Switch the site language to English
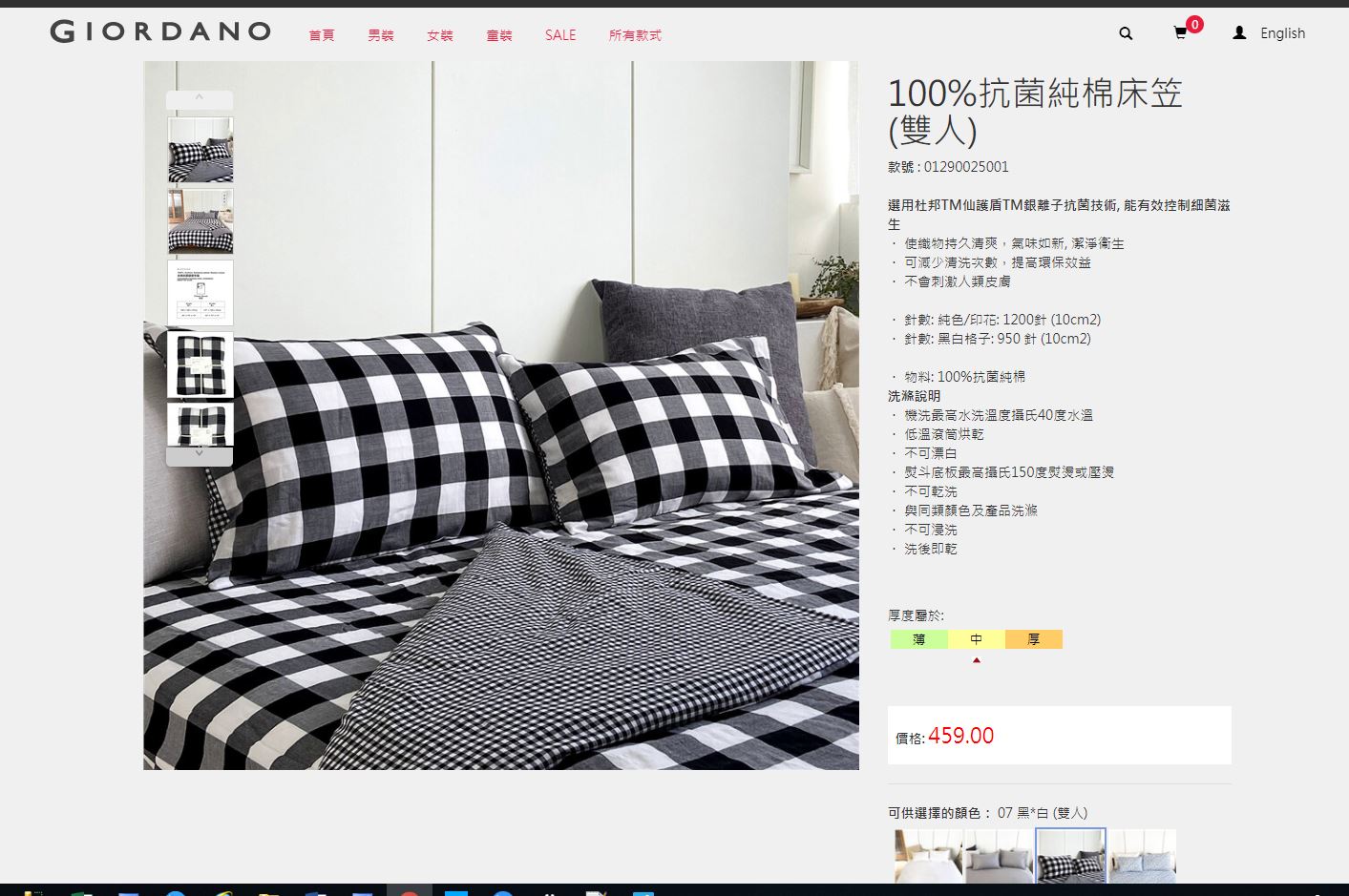 (x=1281, y=33)
